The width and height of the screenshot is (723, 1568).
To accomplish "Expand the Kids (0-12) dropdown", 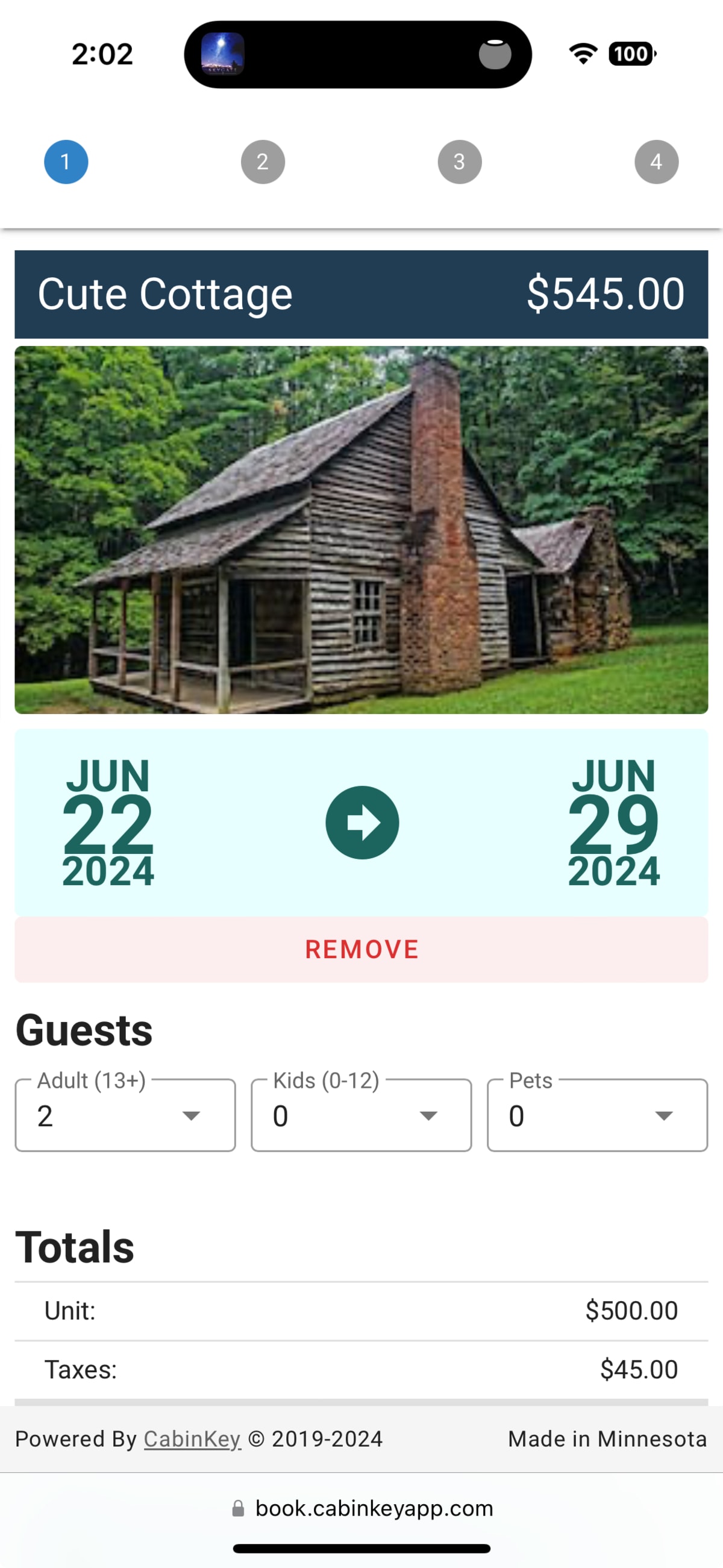I will 361,1115.
